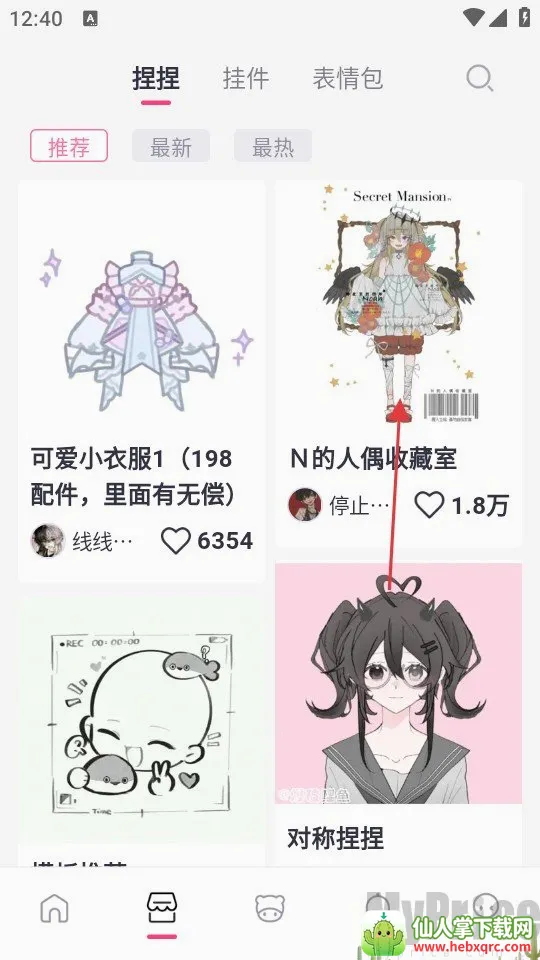This screenshot has height=960, width=540.
Task: Open the 可爱小衣服1 card
Action: click(141, 381)
